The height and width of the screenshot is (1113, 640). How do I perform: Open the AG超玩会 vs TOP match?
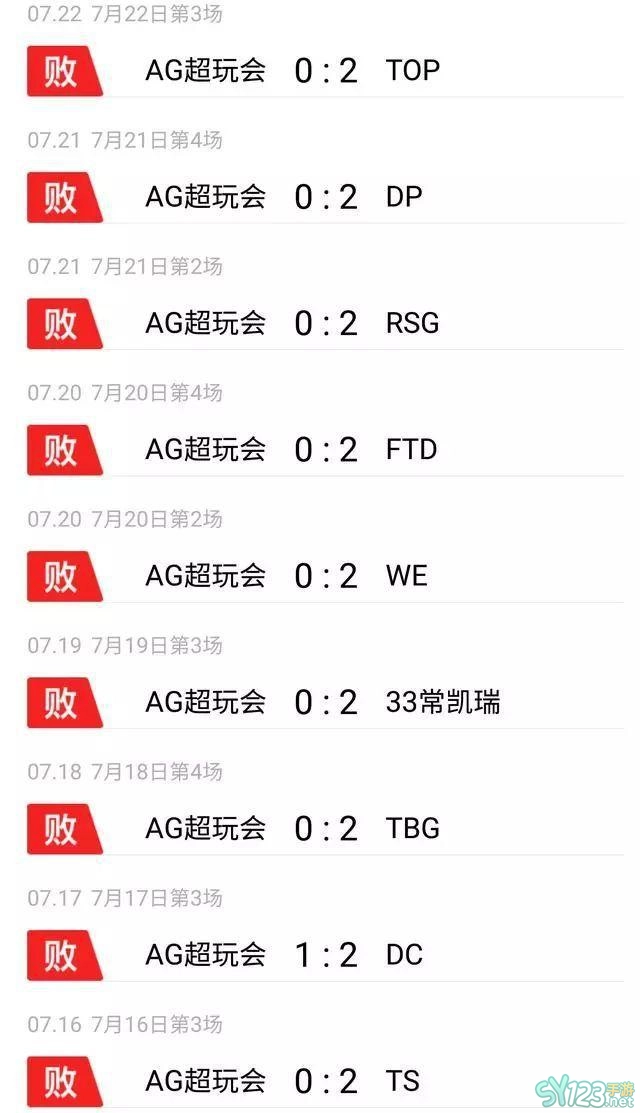tap(326, 70)
